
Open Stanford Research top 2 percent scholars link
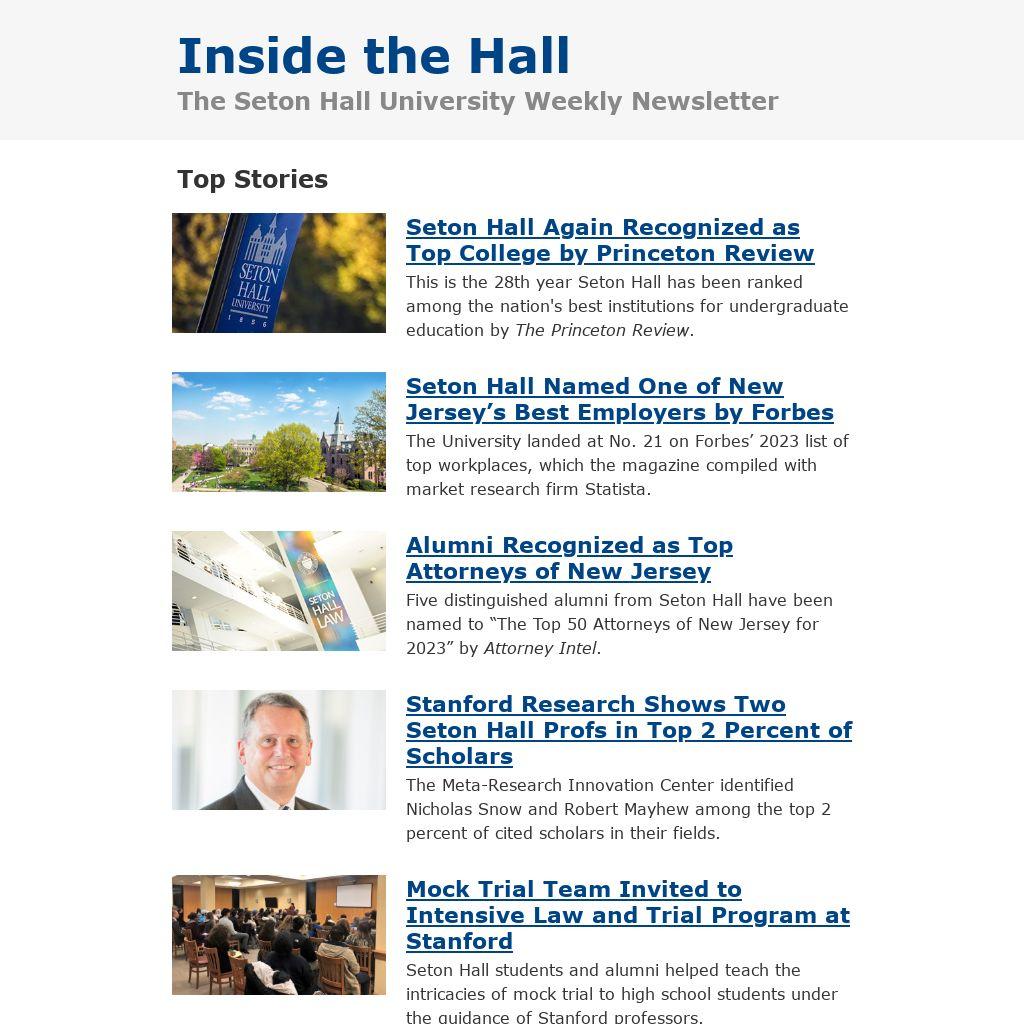[628, 730]
